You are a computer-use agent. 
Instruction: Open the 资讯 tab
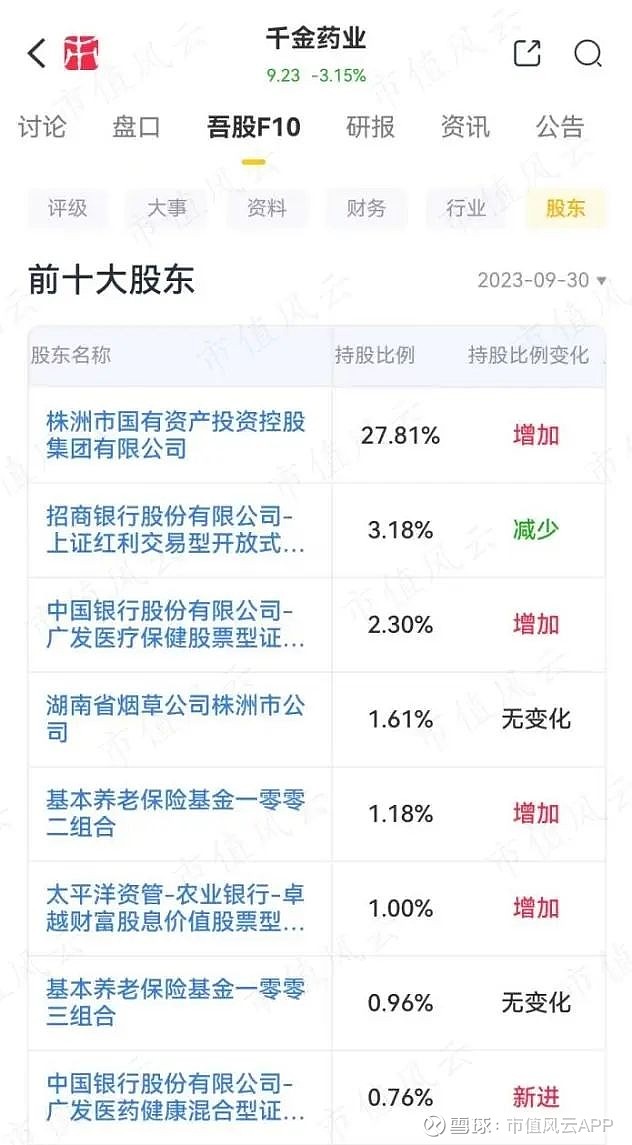click(x=465, y=127)
